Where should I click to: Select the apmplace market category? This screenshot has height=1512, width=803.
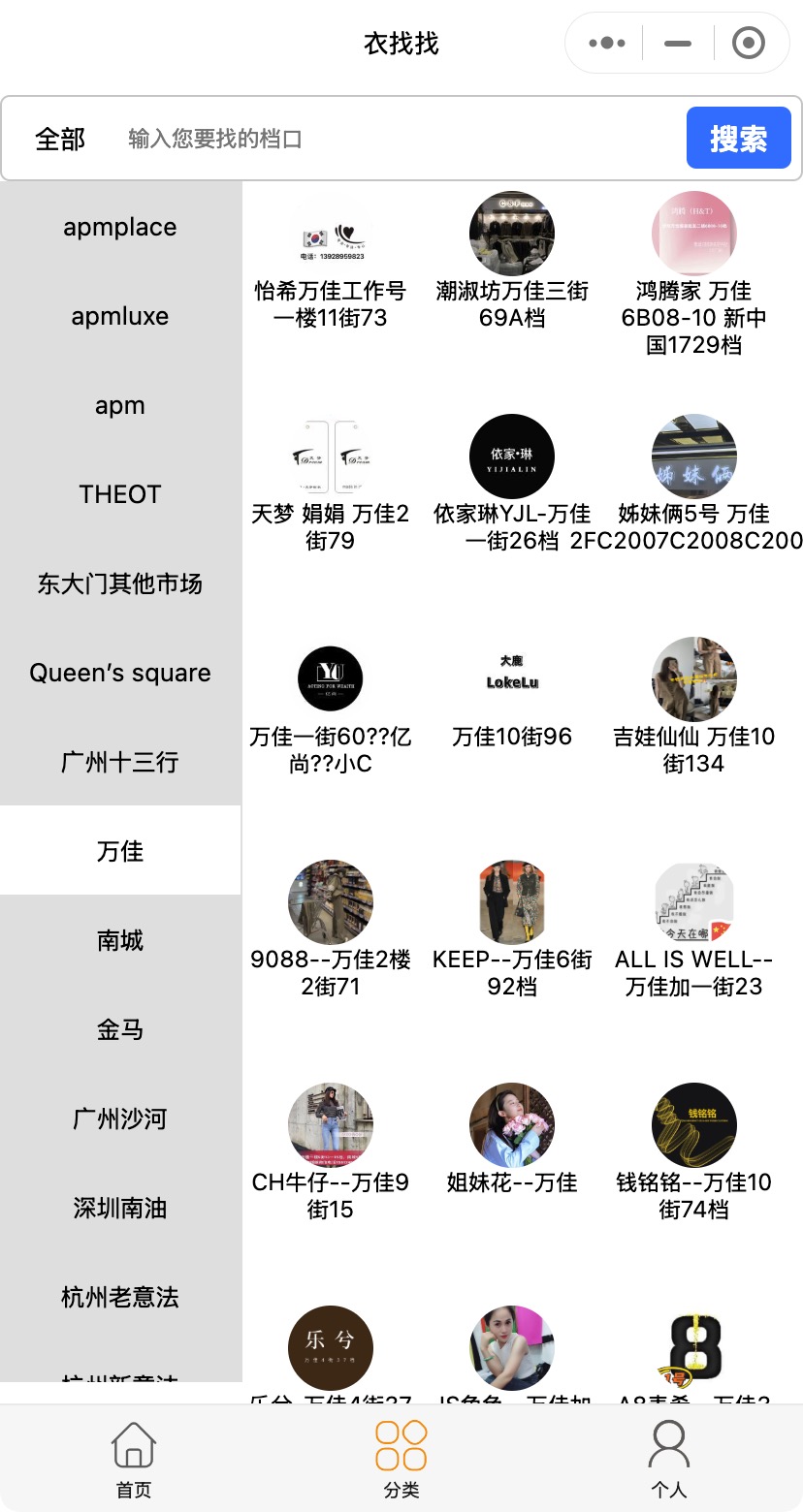(x=120, y=228)
